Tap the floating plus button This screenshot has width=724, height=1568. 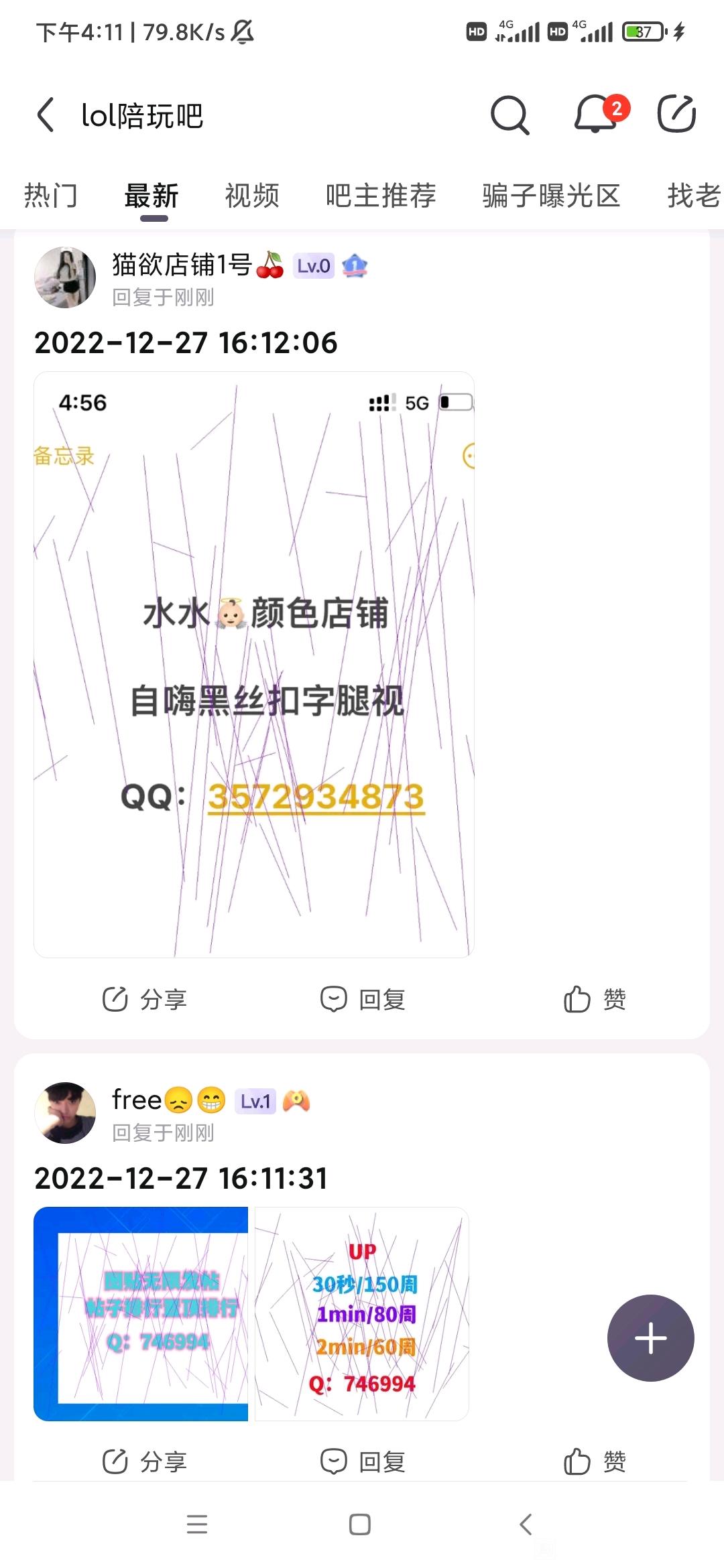click(650, 1338)
